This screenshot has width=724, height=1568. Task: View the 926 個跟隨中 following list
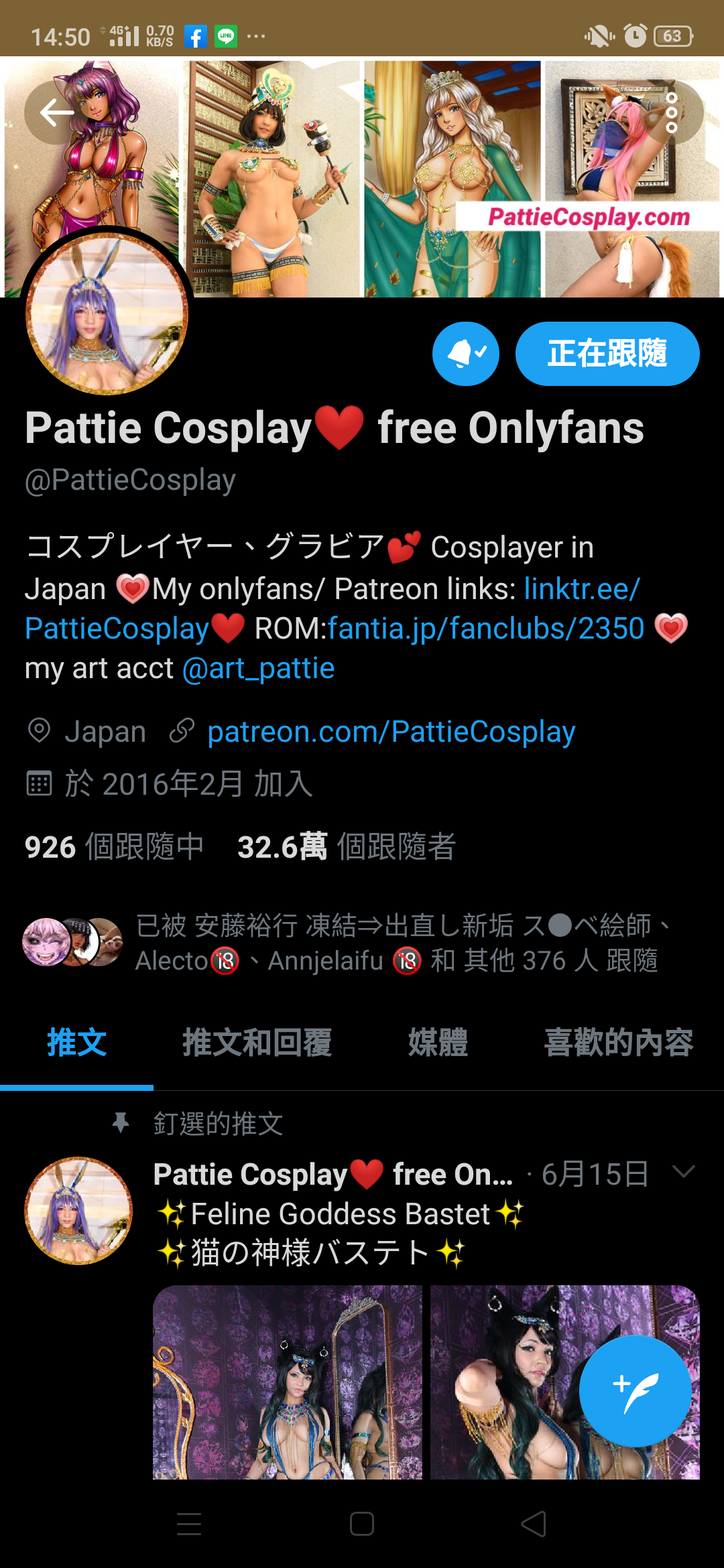pos(114,847)
